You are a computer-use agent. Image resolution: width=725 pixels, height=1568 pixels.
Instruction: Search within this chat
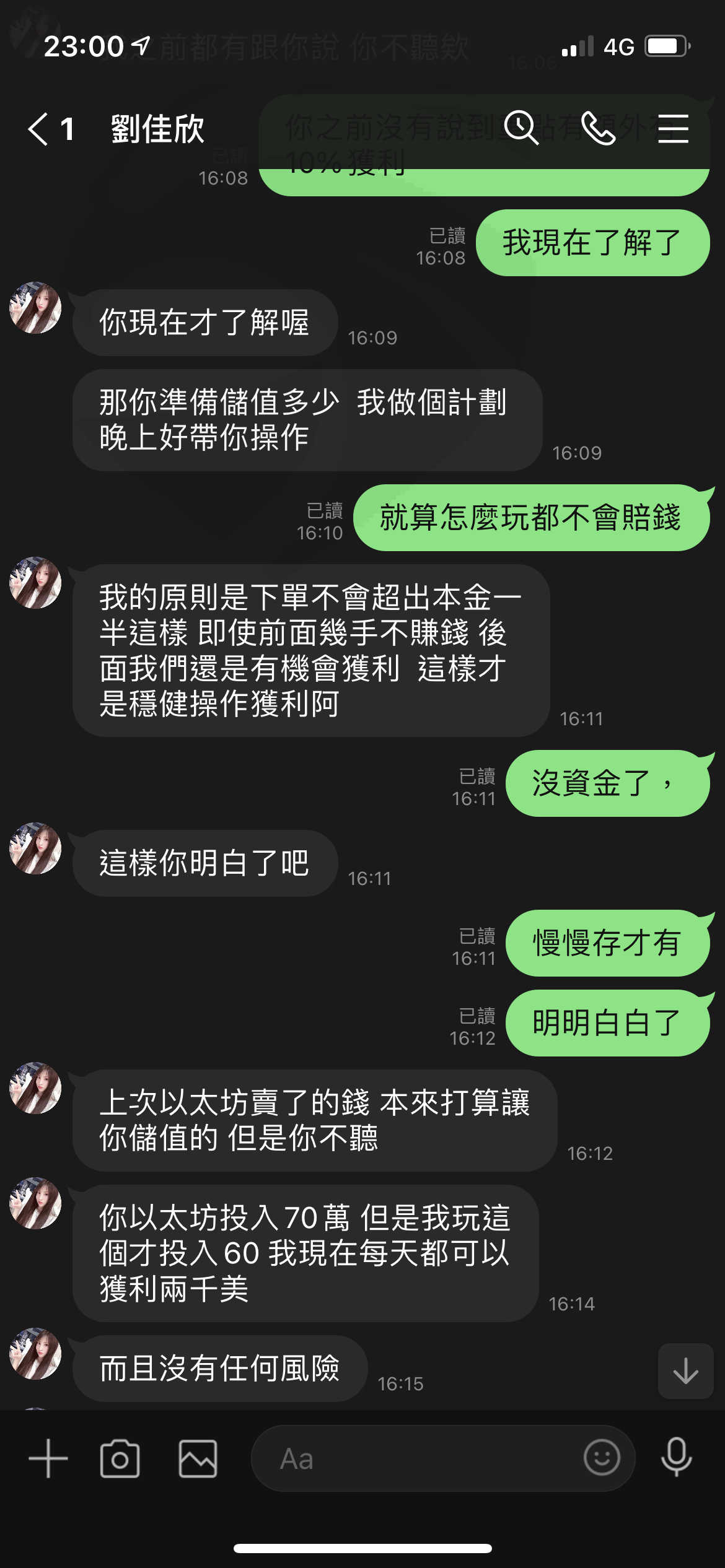521,128
